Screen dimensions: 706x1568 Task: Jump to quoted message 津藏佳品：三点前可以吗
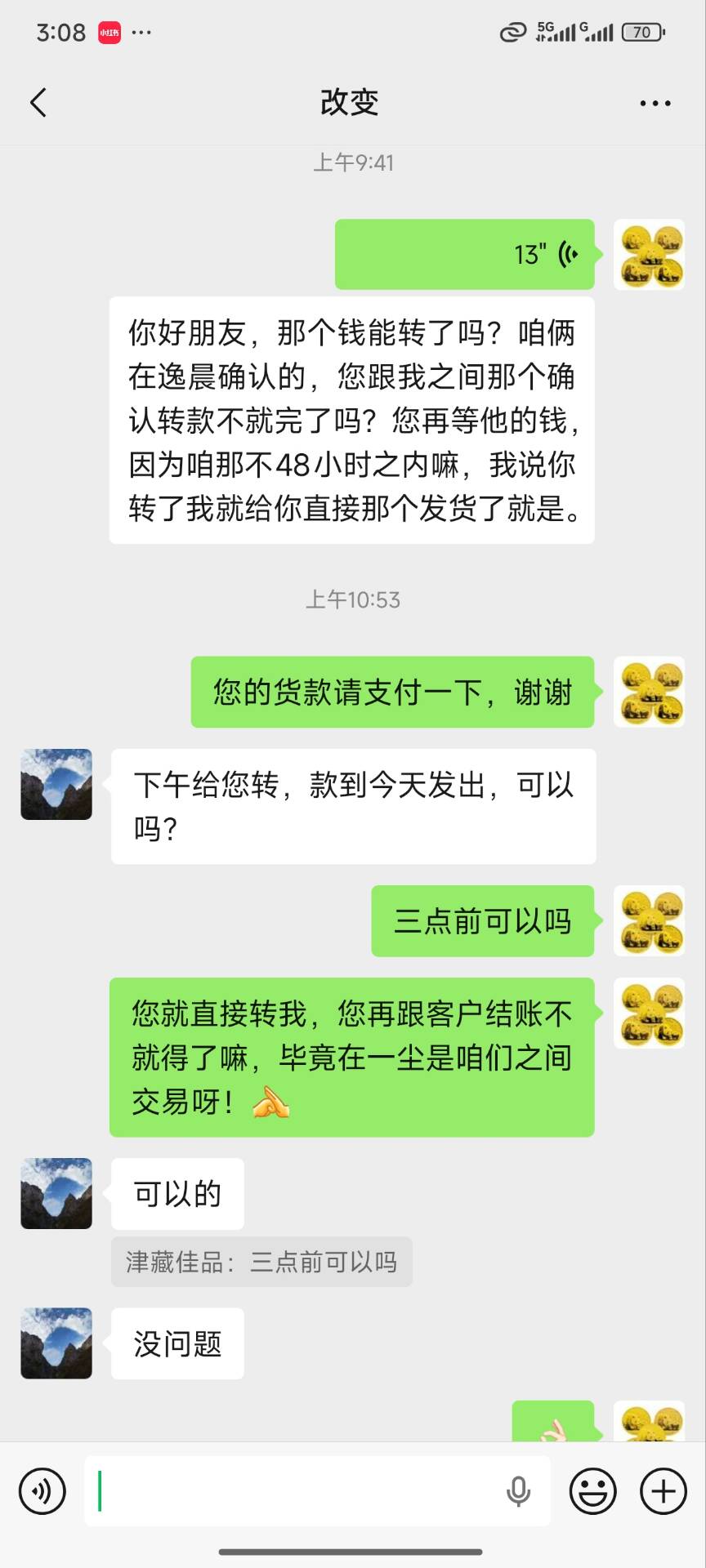pos(261,1262)
